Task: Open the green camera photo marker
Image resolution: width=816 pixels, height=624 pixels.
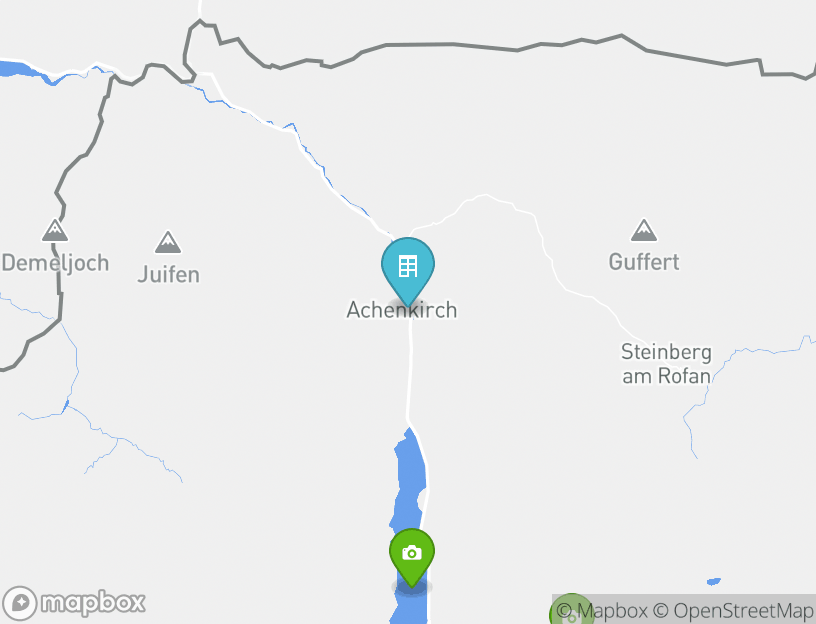Action: 411,555
